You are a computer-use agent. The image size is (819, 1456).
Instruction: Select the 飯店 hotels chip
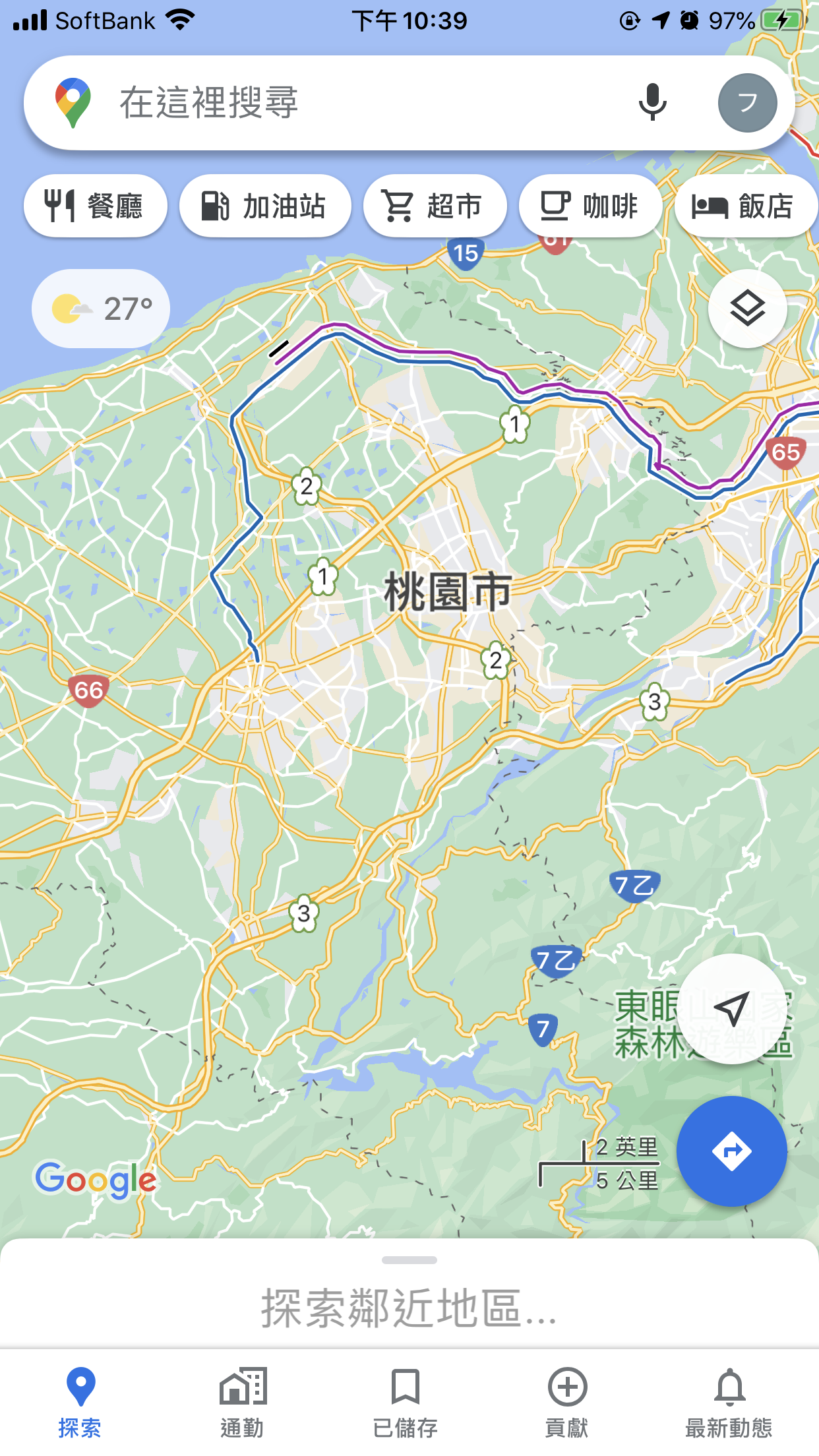click(x=746, y=206)
